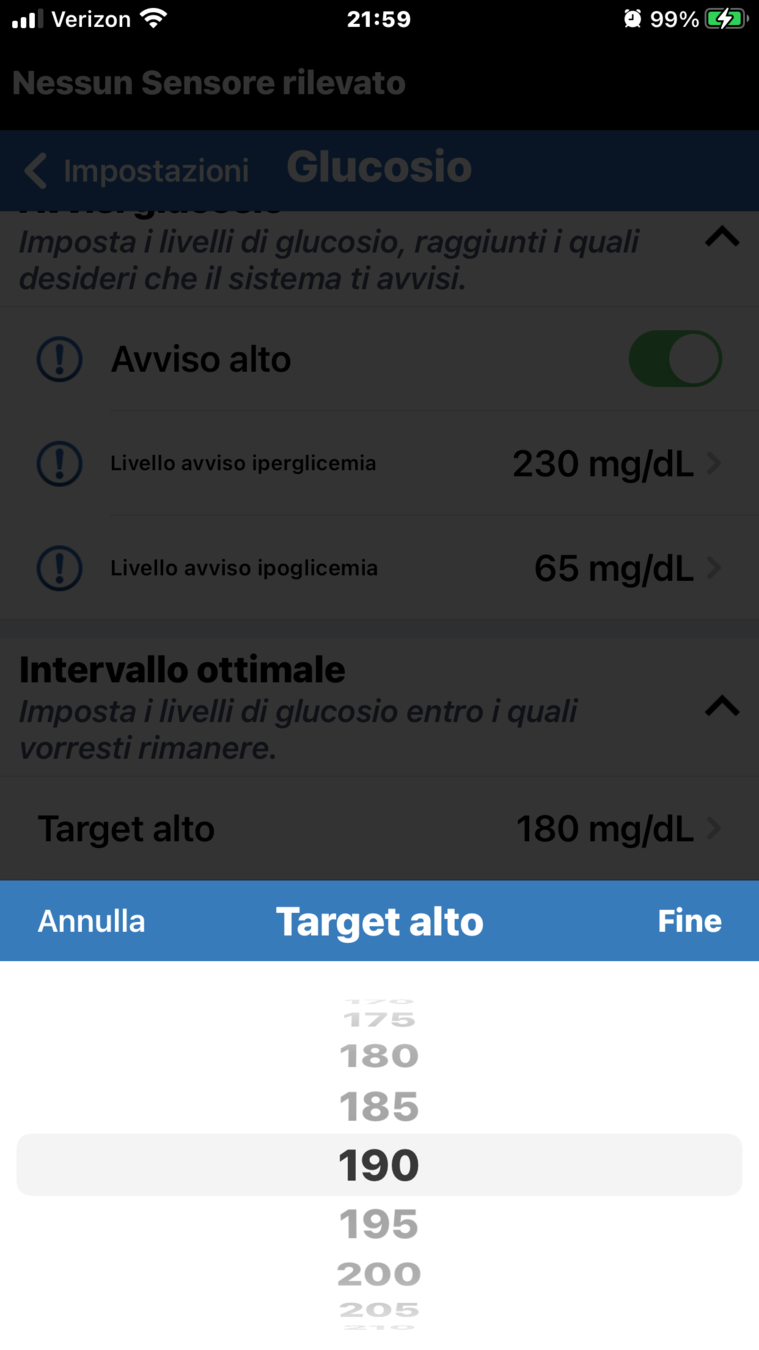Screen dimensions: 759x1350
Task: Choose 180 in the picker wheel
Action: 378,1056
